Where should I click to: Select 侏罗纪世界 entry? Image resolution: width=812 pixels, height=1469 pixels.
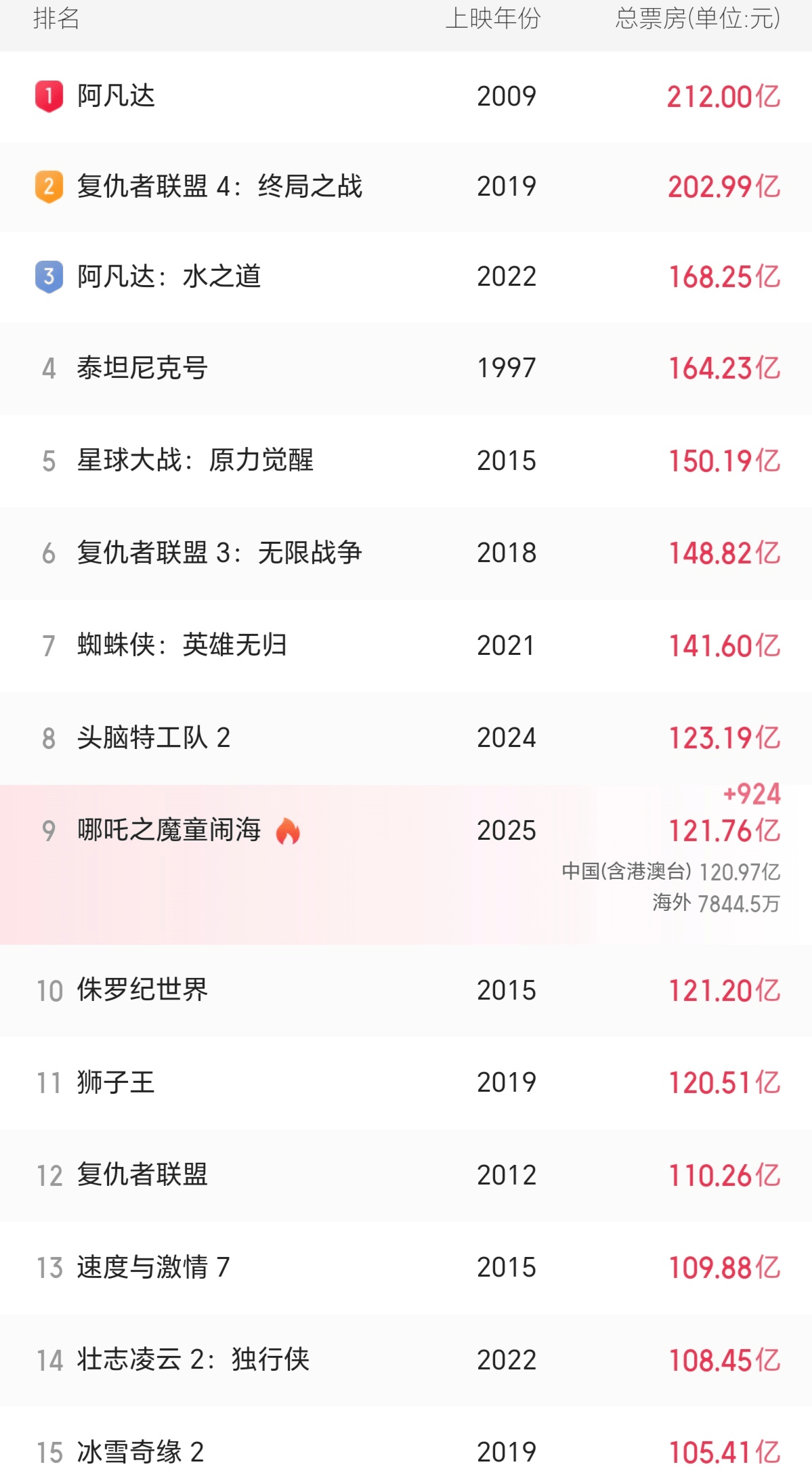click(142, 990)
